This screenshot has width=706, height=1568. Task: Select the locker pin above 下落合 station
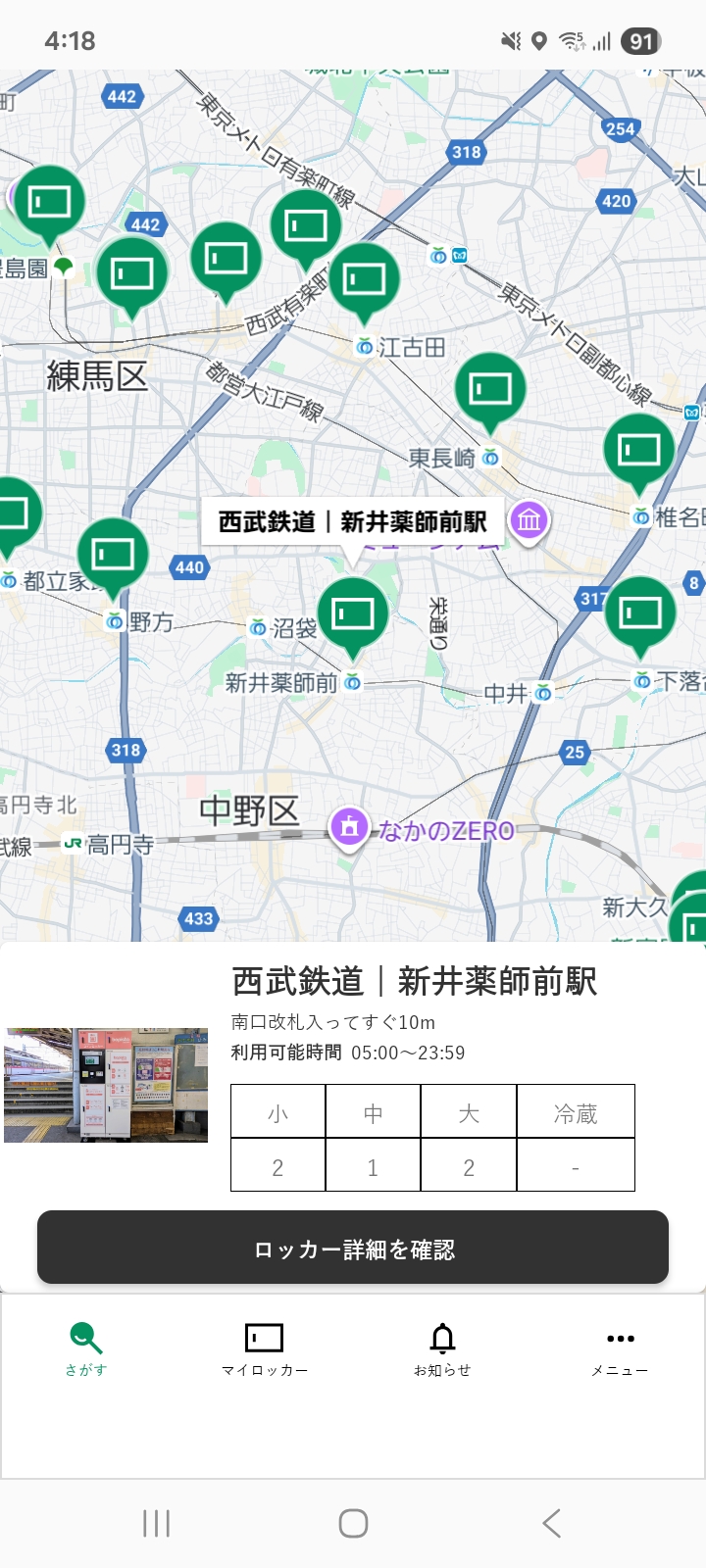coord(640,612)
